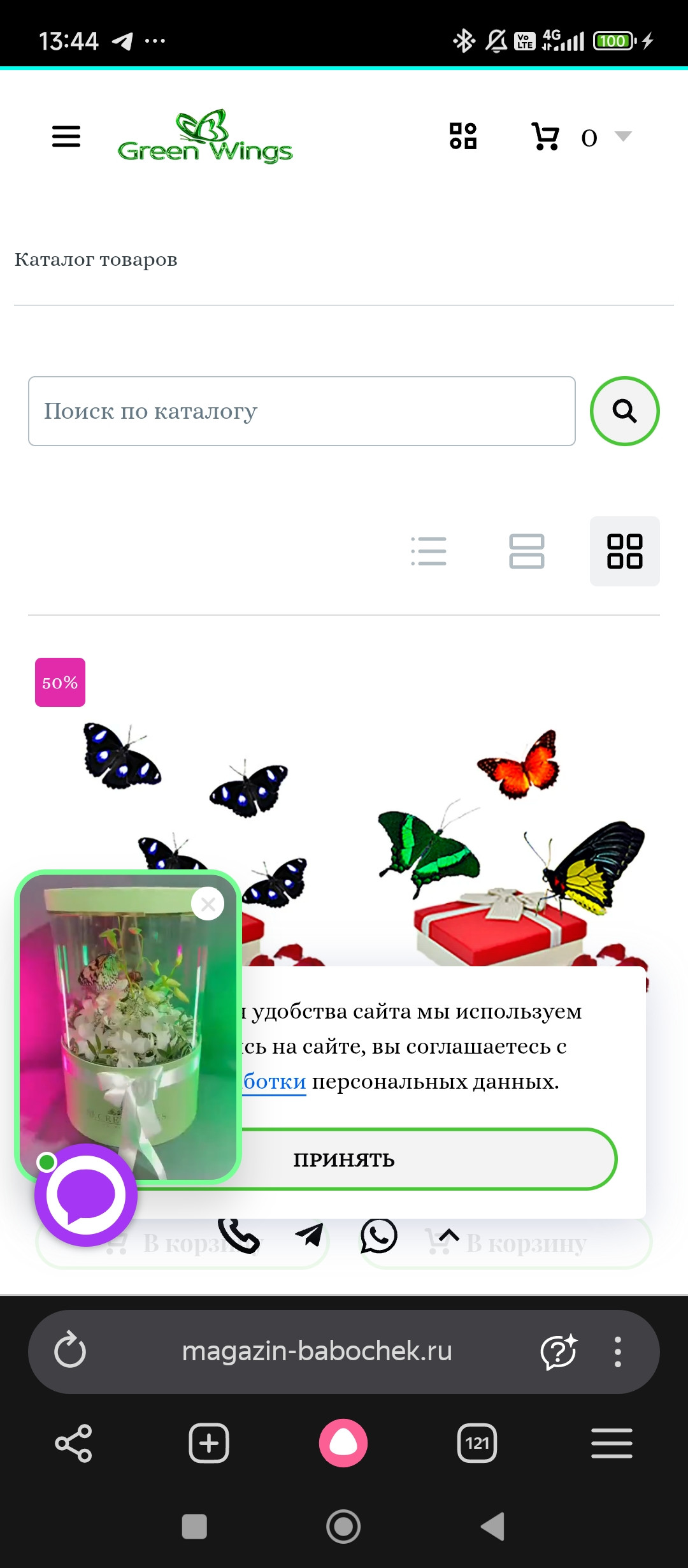Viewport: 688px width, 1568px height.
Task: Tap the catalog search field
Action: [301, 411]
